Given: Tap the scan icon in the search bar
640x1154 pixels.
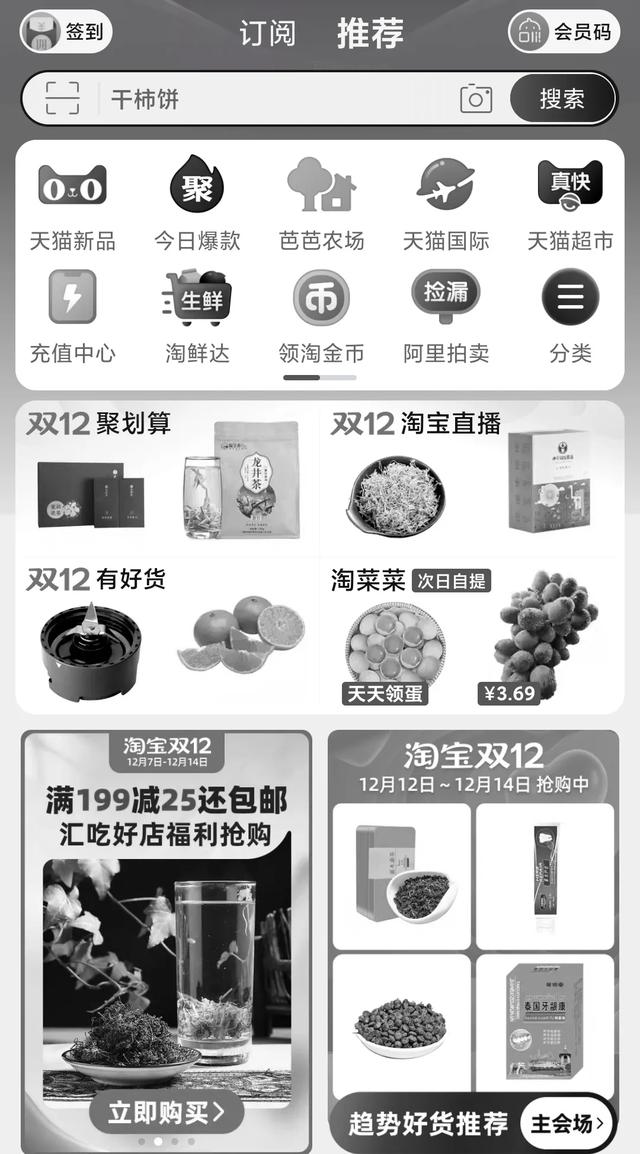Looking at the screenshot, I should [62, 99].
